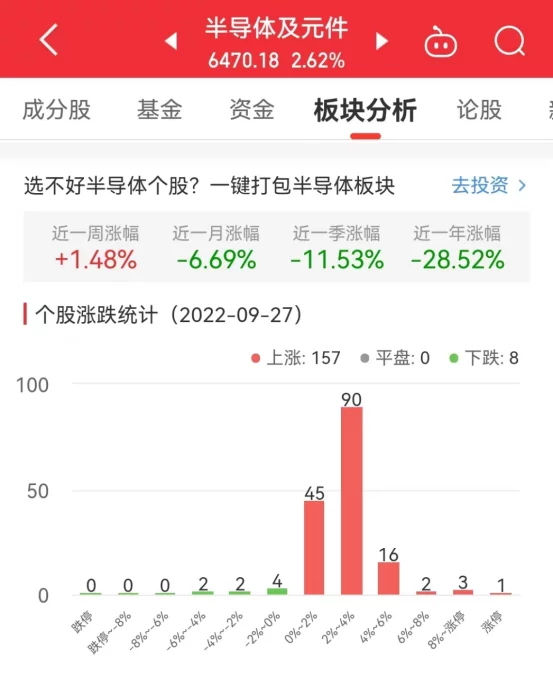Switch to the 论股 tab
553x677 pixels.
[479, 110]
